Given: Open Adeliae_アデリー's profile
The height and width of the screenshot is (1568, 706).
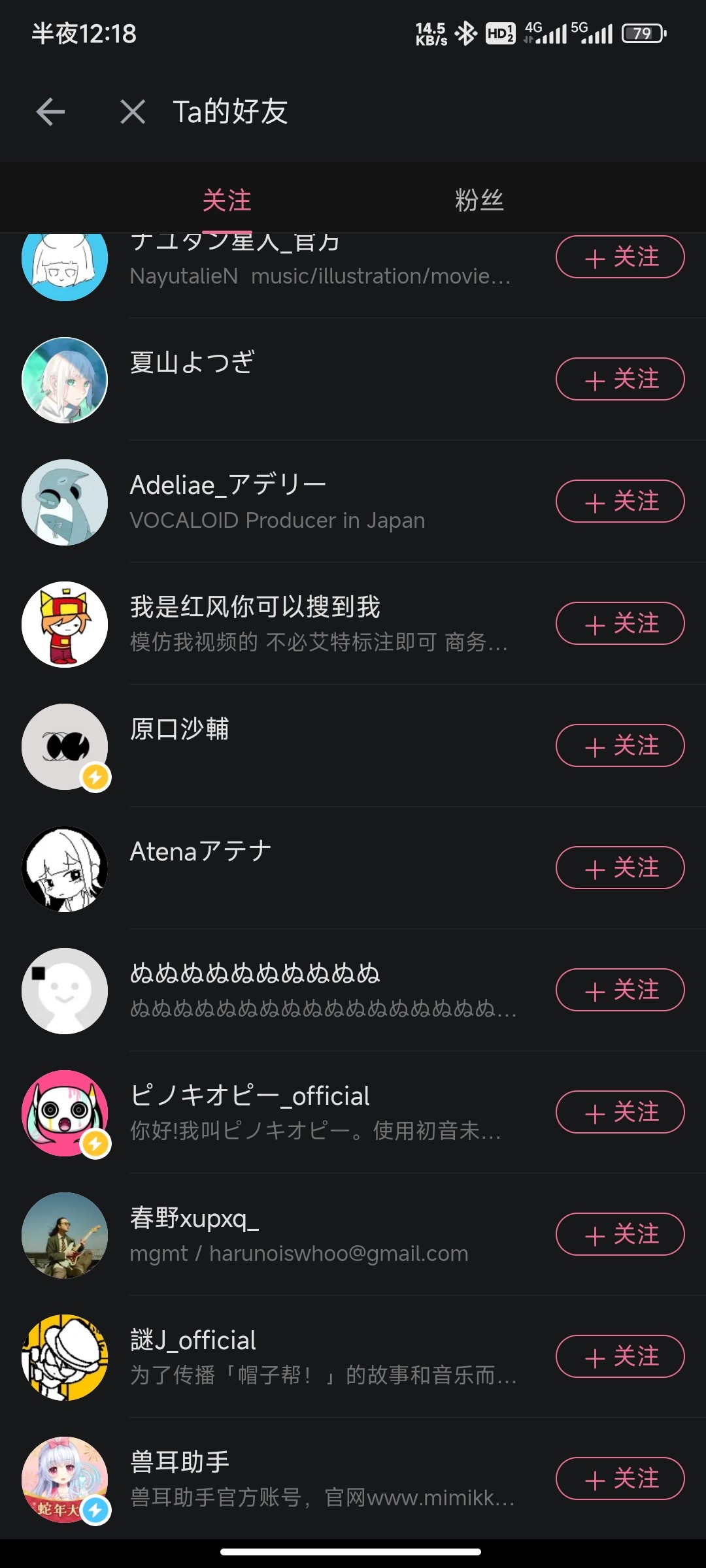Looking at the screenshot, I should pyautogui.click(x=227, y=485).
